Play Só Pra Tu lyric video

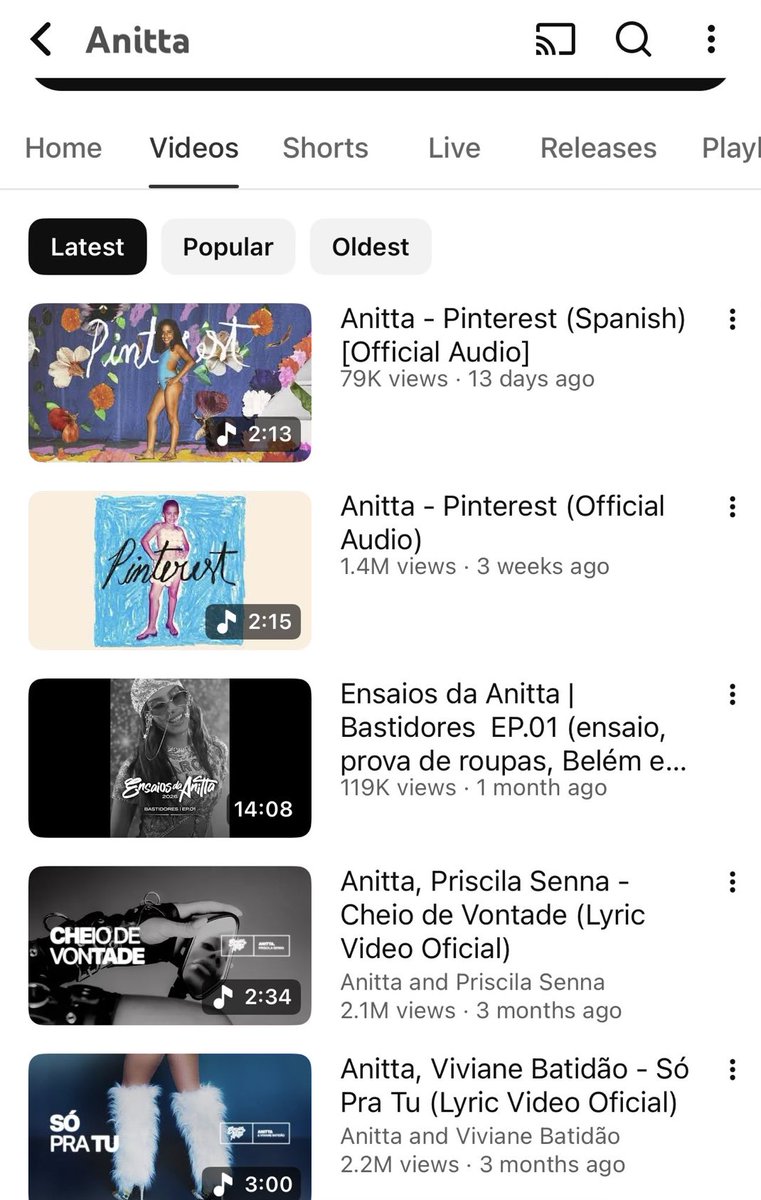tap(170, 1126)
